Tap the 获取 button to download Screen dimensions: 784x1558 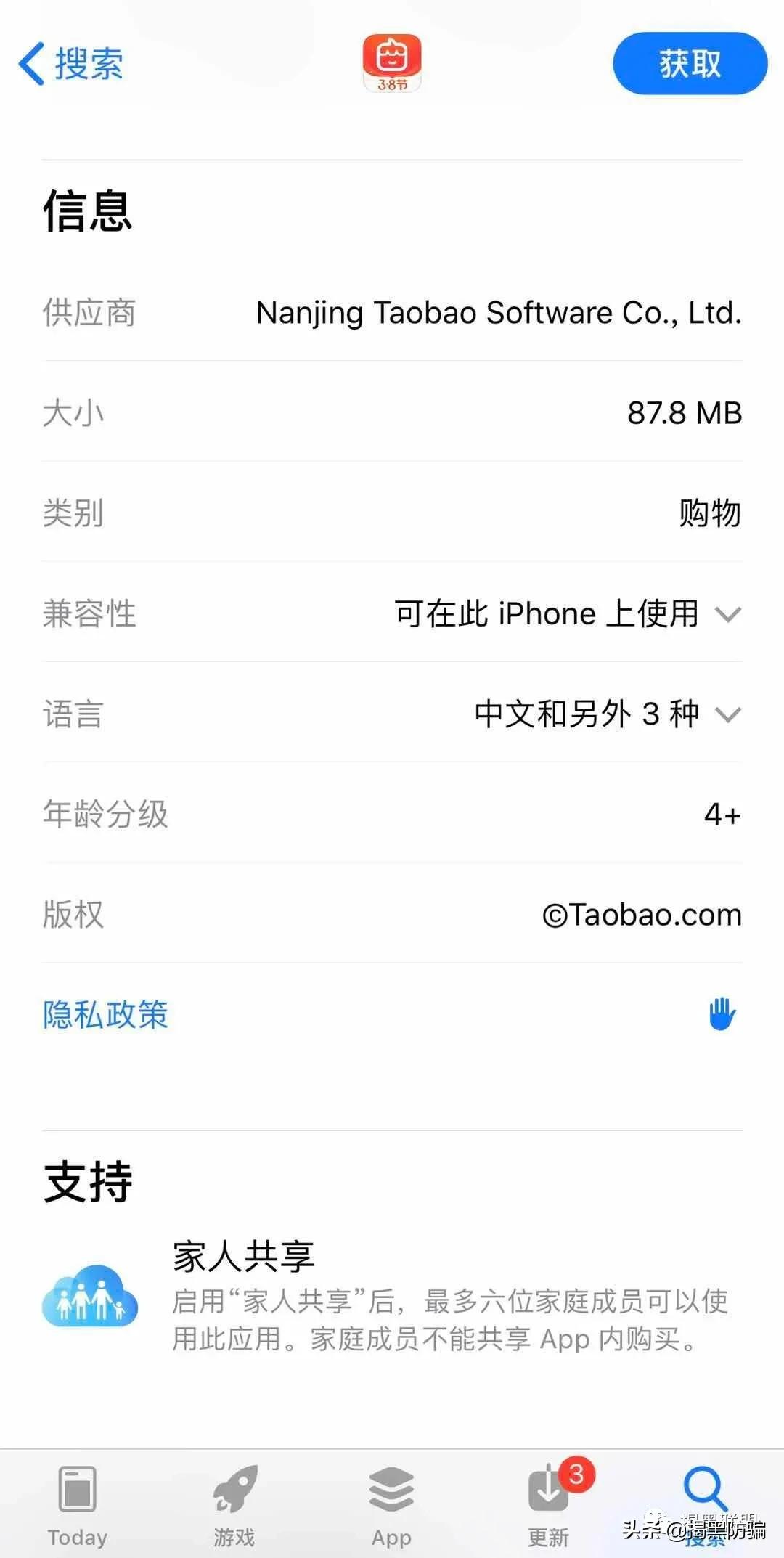coord(690,64)
